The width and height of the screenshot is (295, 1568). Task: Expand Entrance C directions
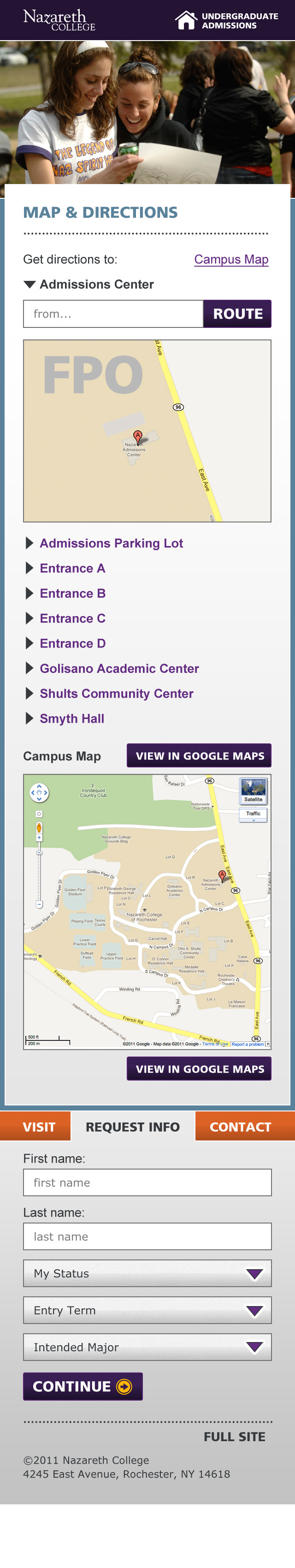72,618
